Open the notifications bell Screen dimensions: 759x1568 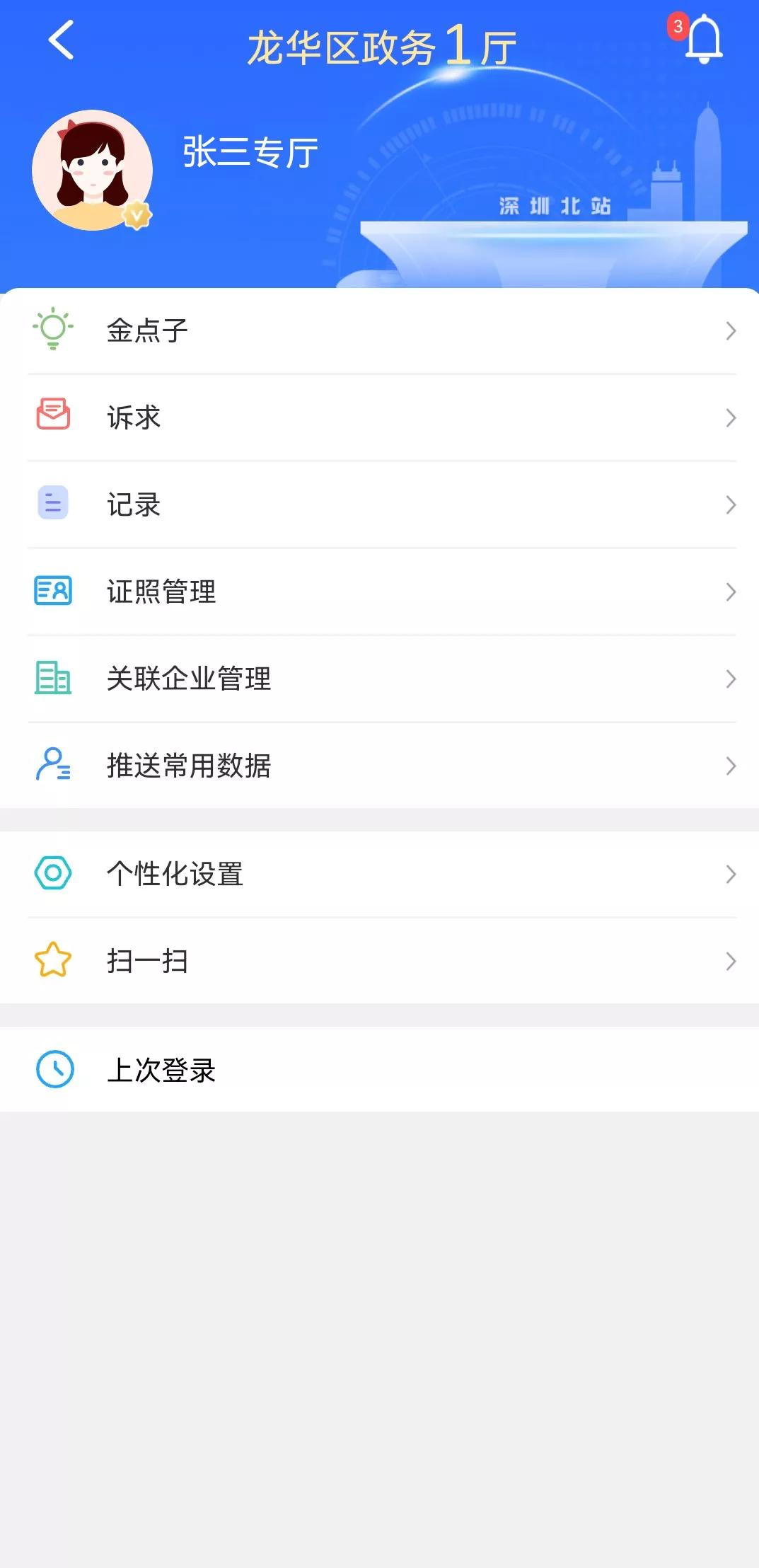(x=703, y=40)
